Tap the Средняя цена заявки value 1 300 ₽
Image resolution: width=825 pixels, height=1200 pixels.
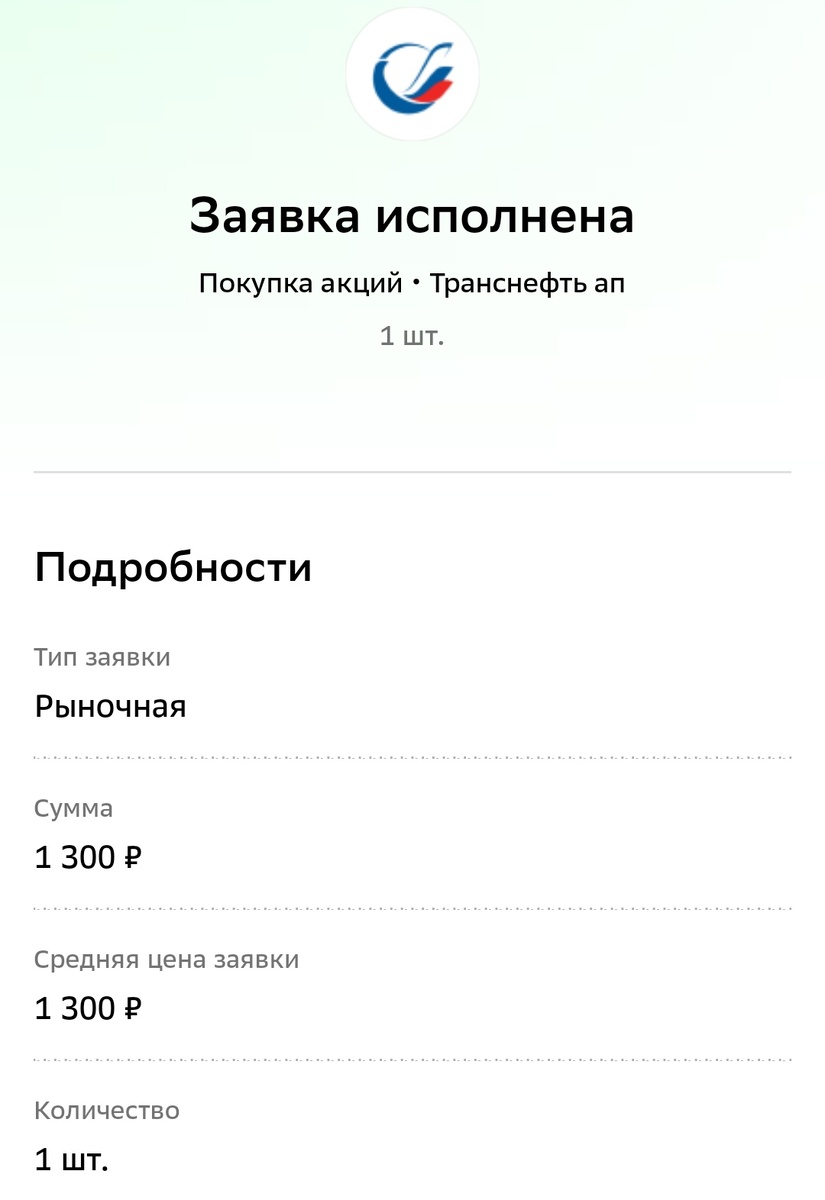(x=87, y=1009)
